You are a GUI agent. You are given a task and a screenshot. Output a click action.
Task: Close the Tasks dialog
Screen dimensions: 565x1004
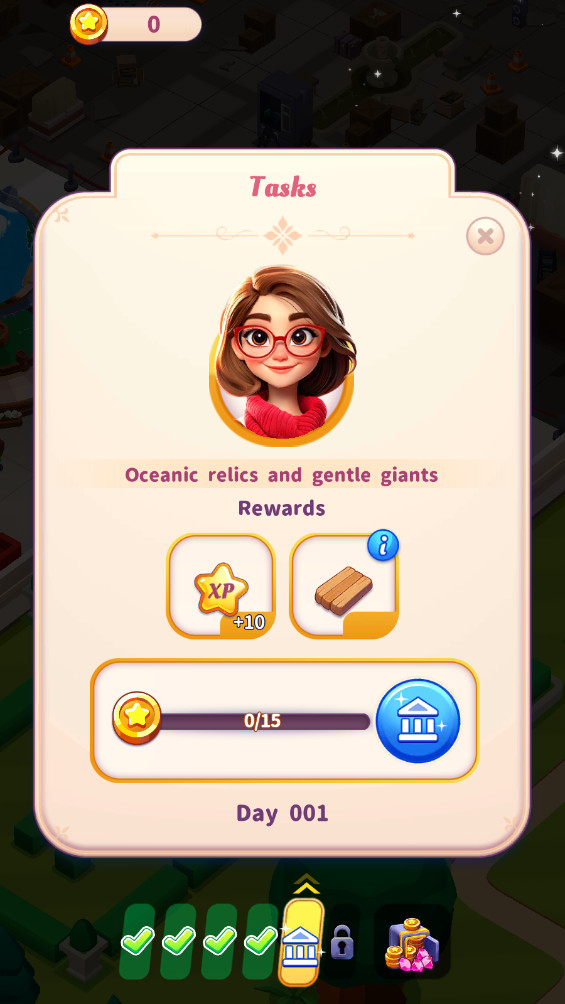pyautogui.click(x=485, y=236)
